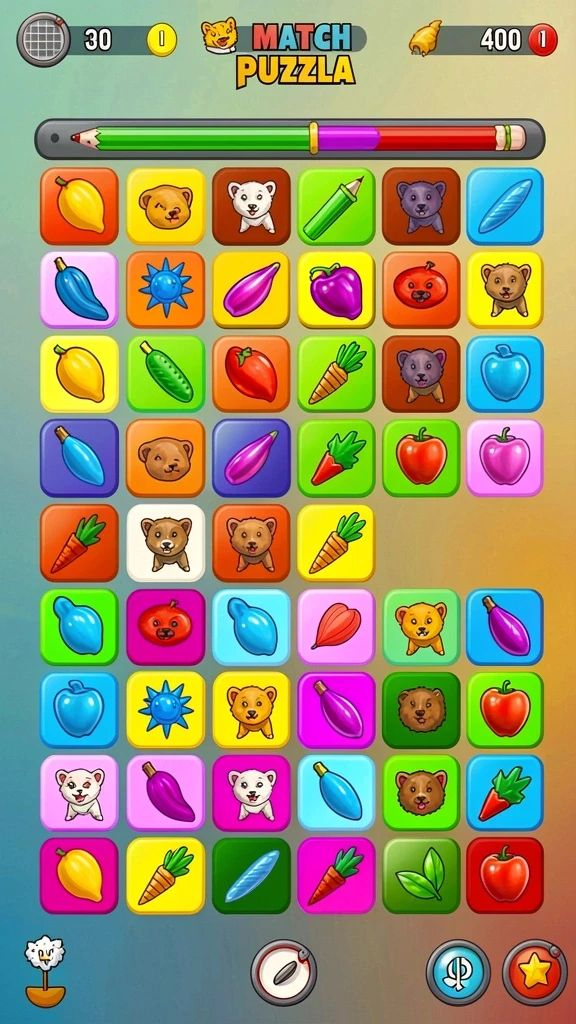This screenshot has width=576, height=1024.
Task: Choose the pink apple on pink tile
Action: (x=505, y=458)
